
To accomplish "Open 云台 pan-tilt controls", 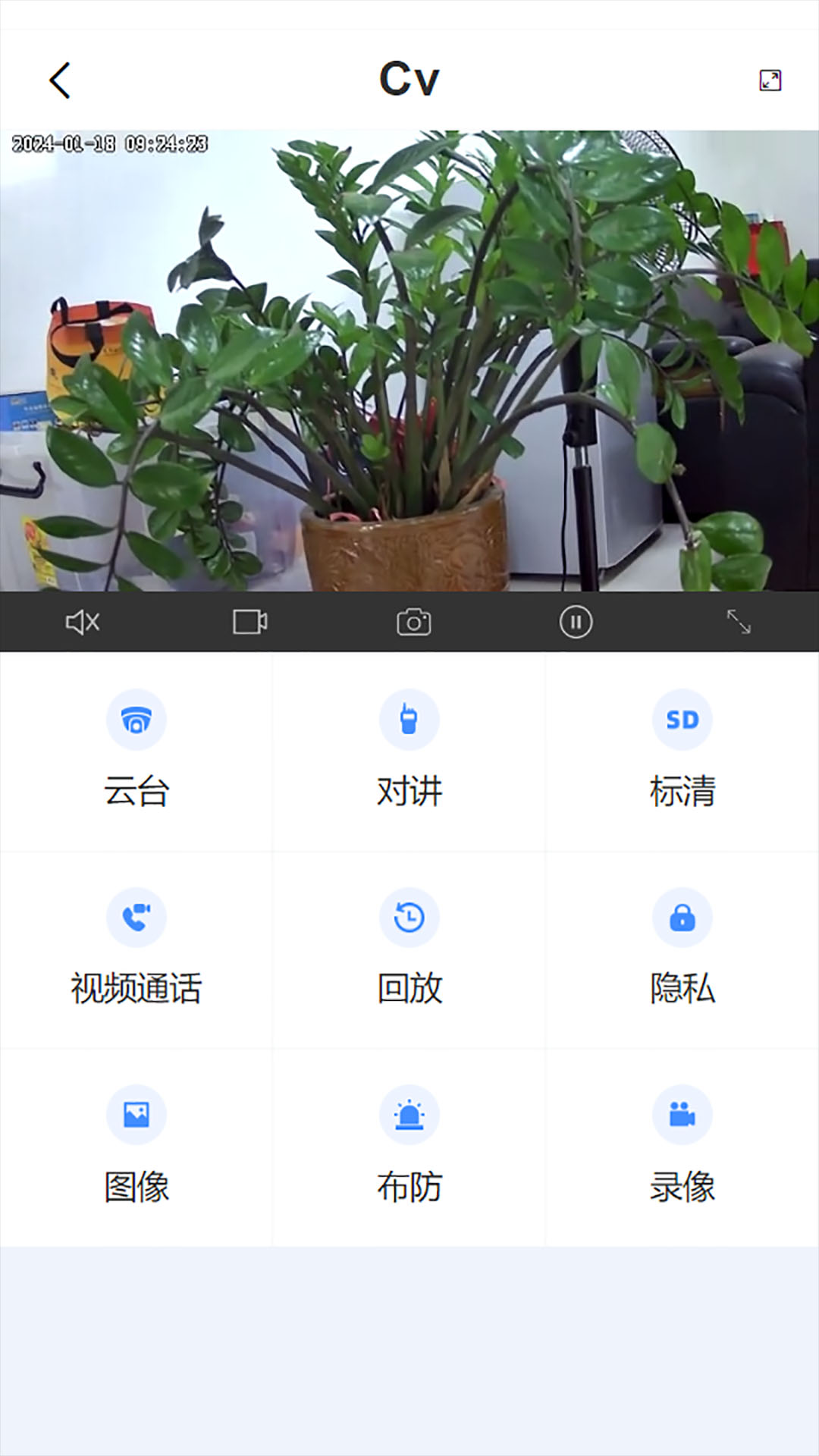I will click(x=136, y=751).
